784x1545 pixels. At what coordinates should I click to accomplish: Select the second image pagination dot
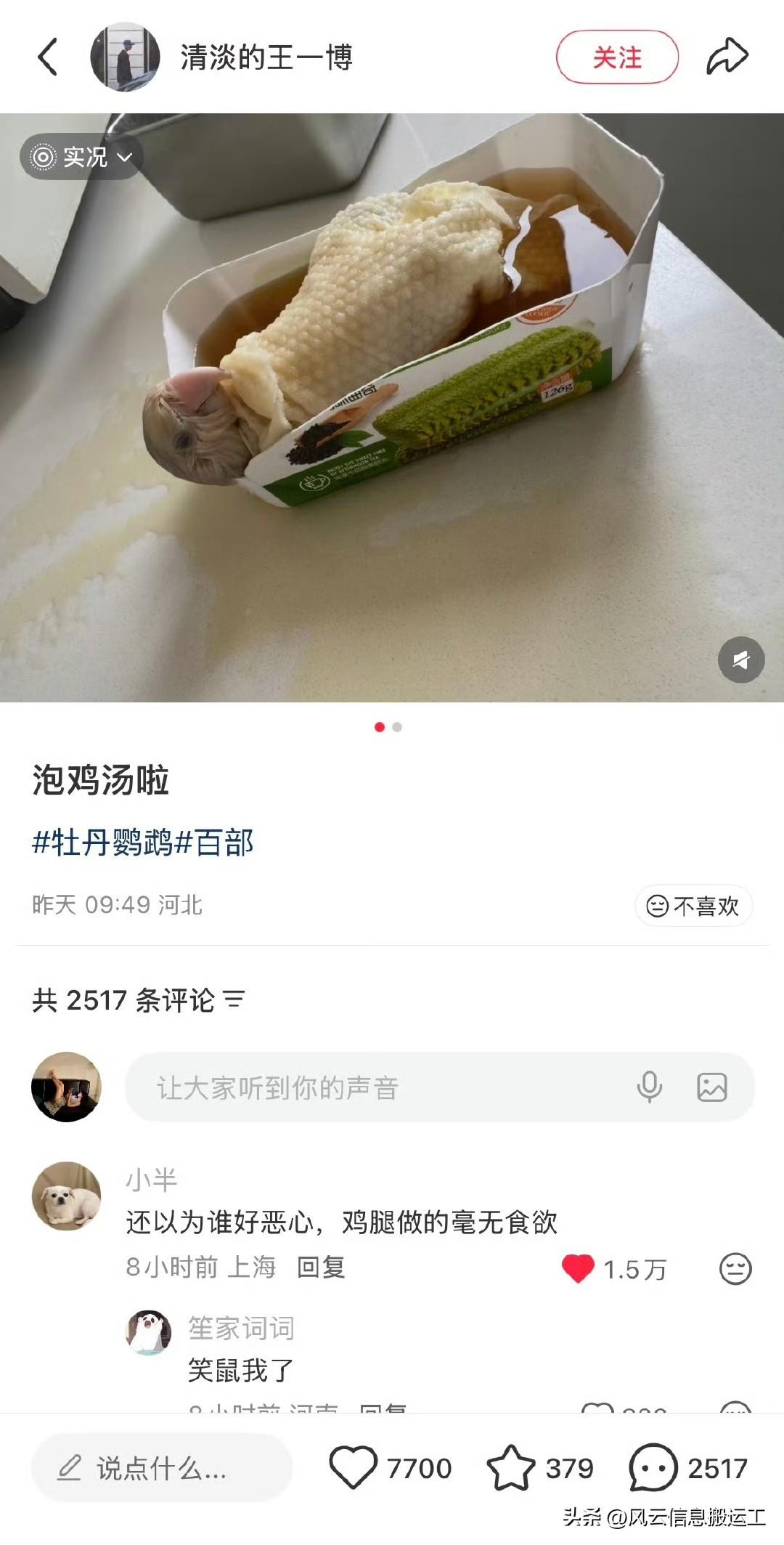[x=396, y=726]
